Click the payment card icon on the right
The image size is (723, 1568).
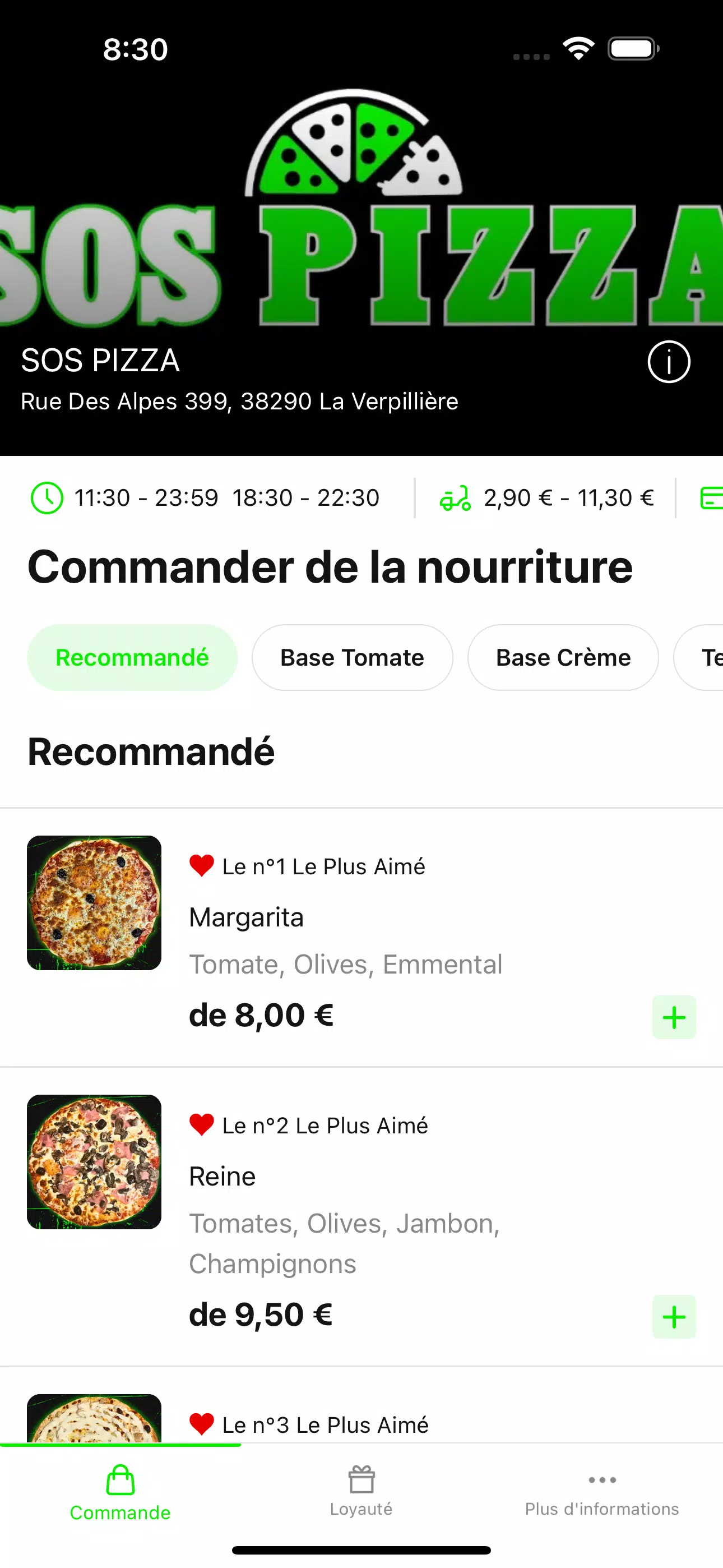[714, 497]
